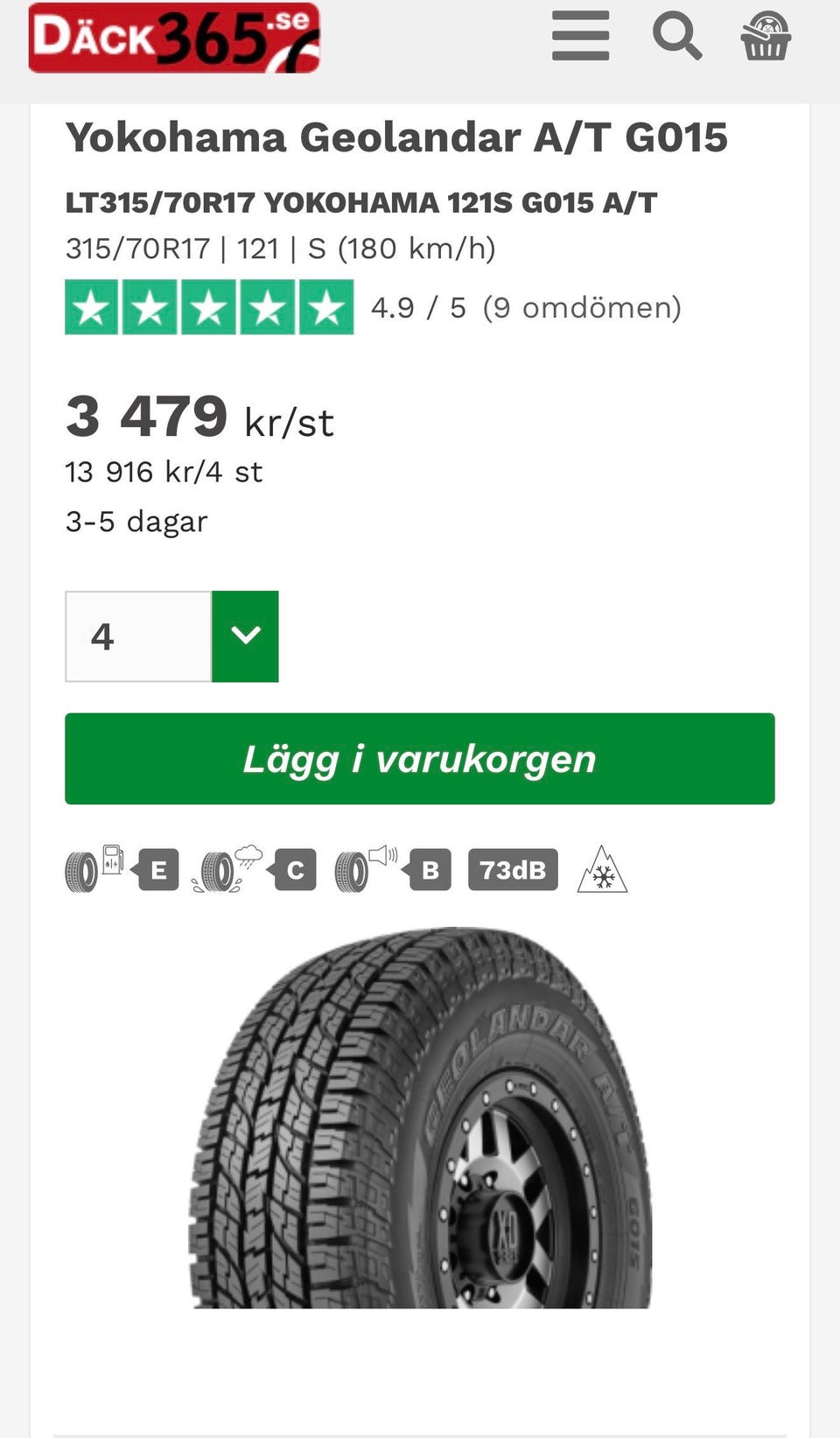Screen dimensions: 840x1438
Task: Tap Lägg i varukorgen button
Action: (420, 759)
